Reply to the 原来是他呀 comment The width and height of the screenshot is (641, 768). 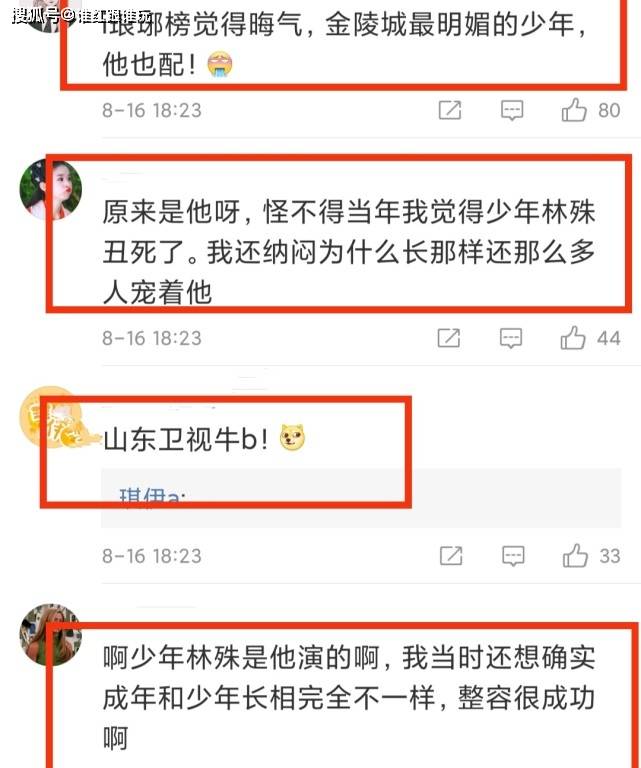(512, 338)
